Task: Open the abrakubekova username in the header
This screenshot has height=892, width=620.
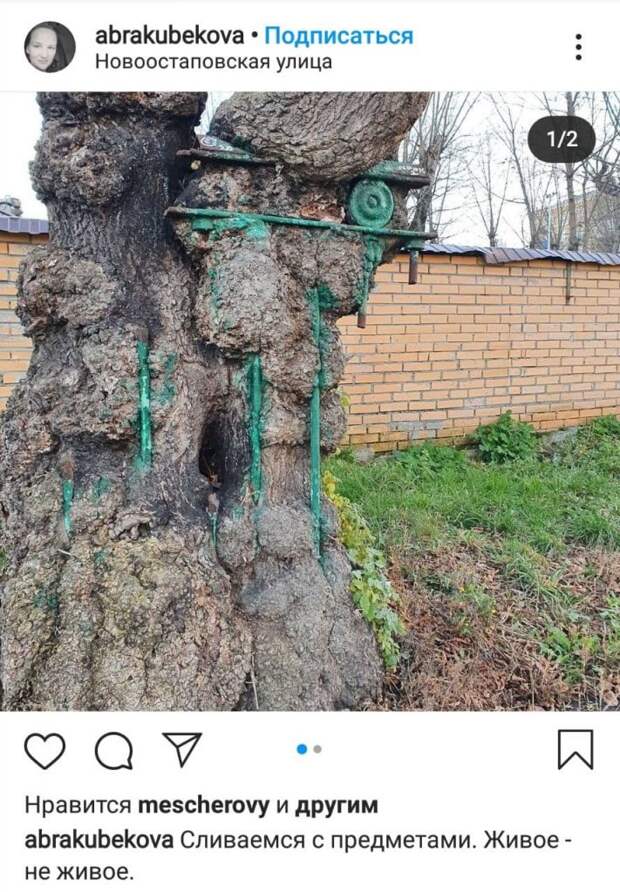Action: tap(169, 35)
